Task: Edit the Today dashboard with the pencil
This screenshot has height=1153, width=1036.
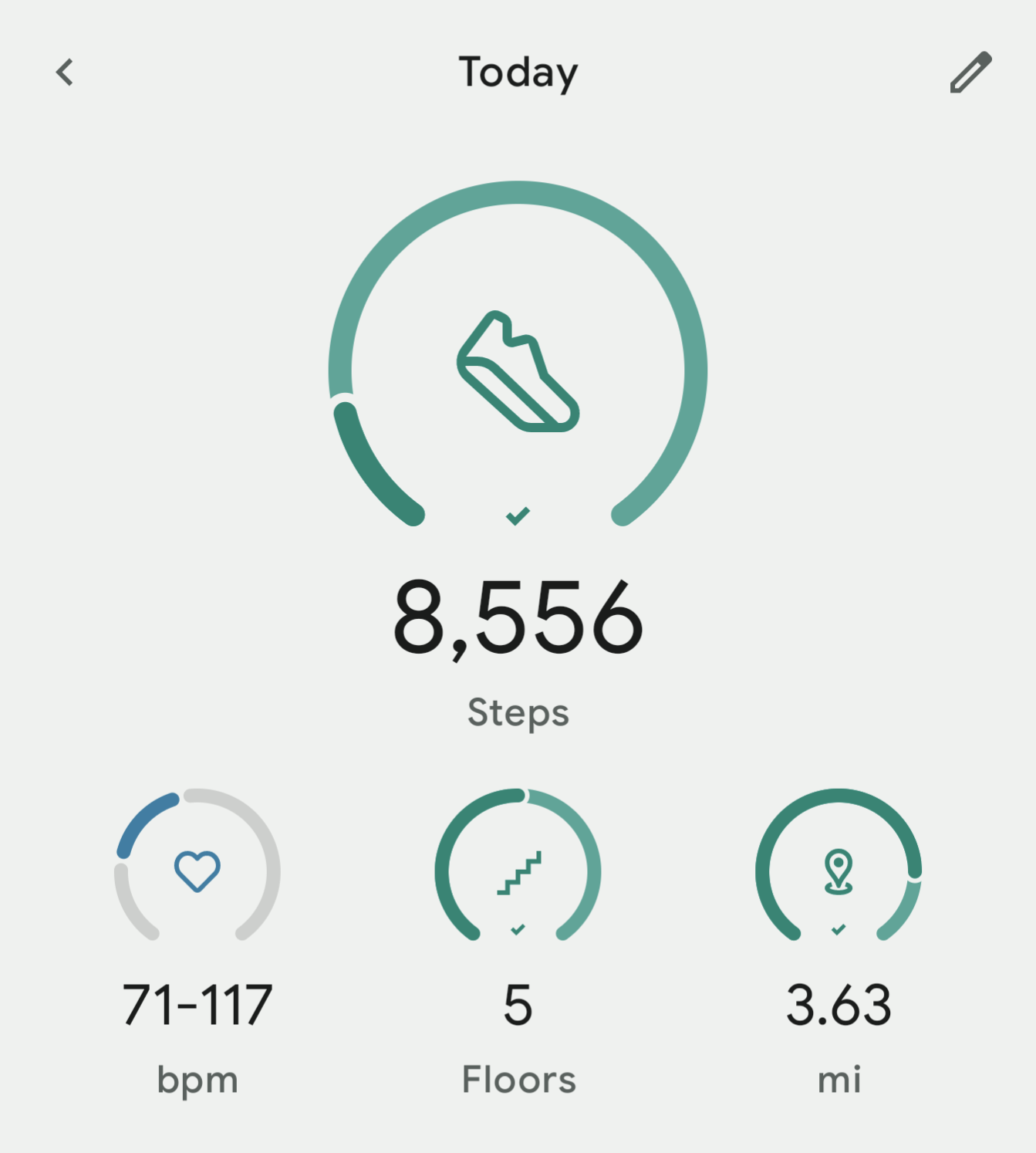Action: (970, 73)
